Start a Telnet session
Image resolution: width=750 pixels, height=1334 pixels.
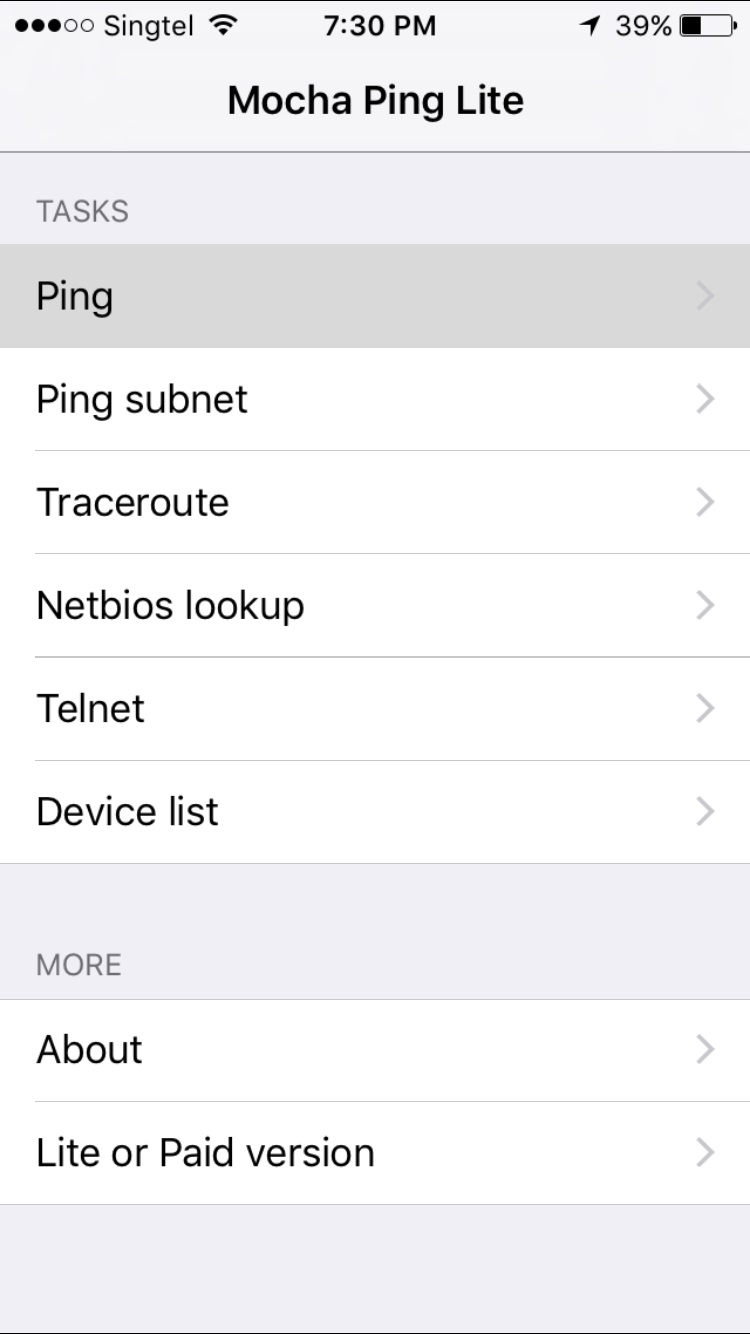point(375,708)
